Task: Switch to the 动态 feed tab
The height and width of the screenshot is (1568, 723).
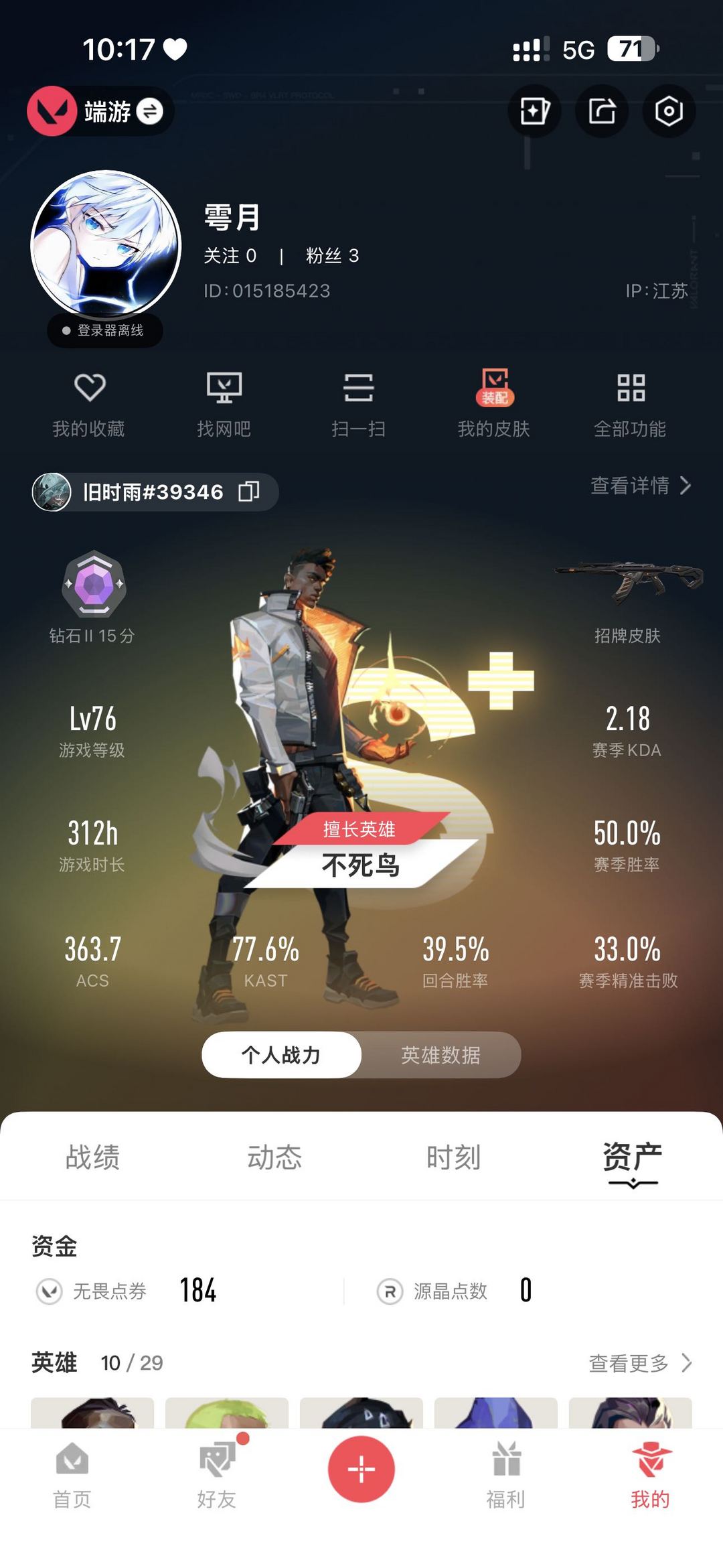Action: coord(272,1157)
